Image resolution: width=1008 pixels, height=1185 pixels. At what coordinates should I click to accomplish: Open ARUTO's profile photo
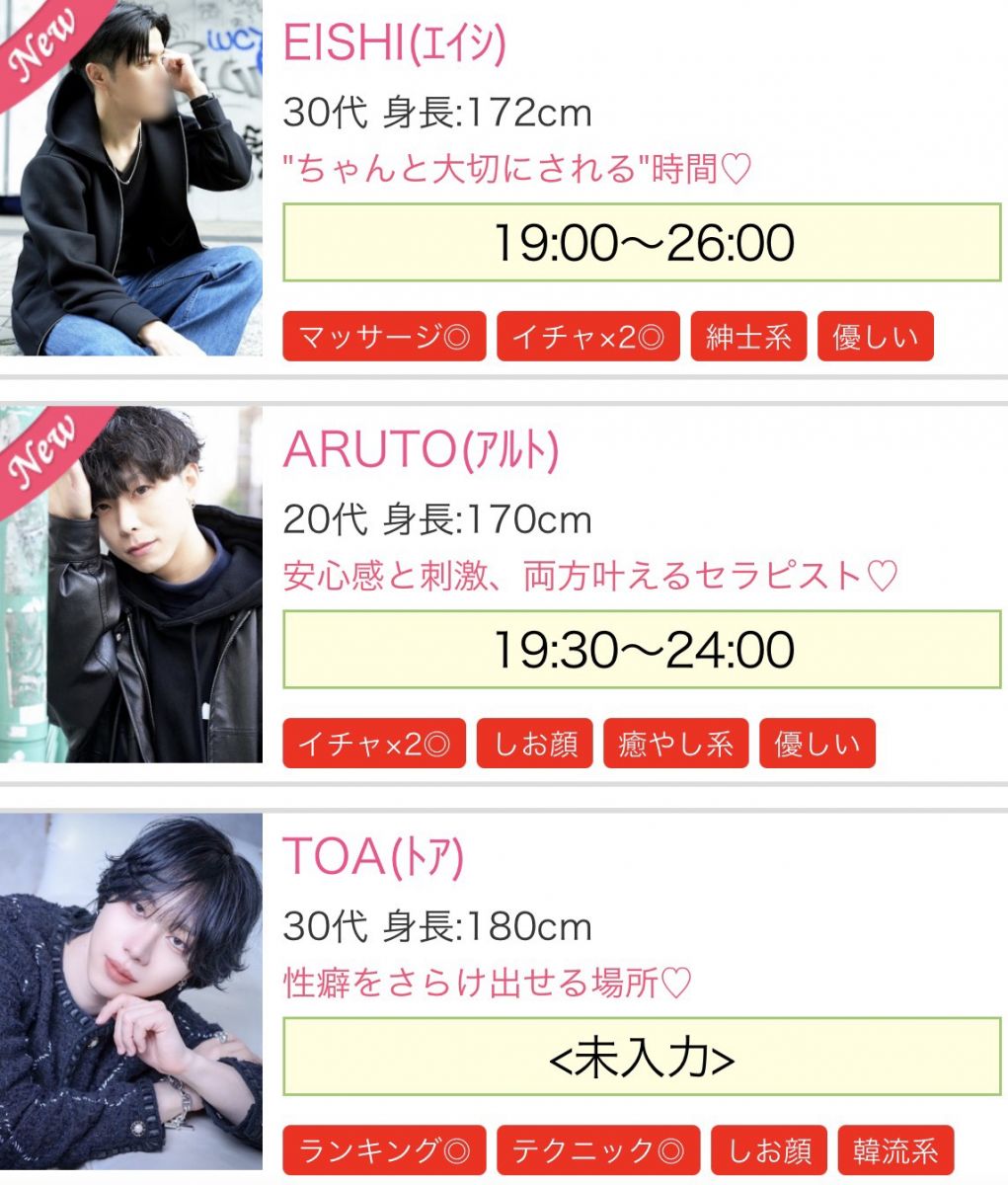pyautogui.click(x=131, y=584)
